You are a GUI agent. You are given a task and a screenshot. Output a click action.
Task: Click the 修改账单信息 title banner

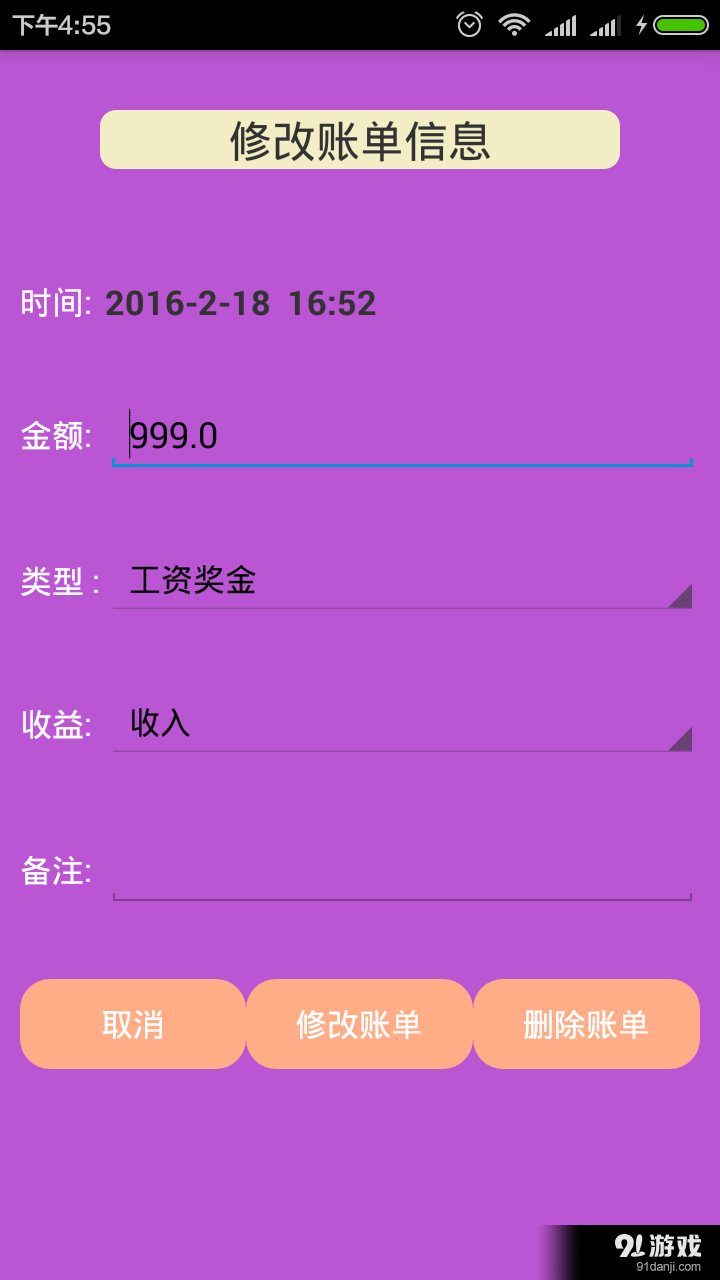tap(359, 139)
